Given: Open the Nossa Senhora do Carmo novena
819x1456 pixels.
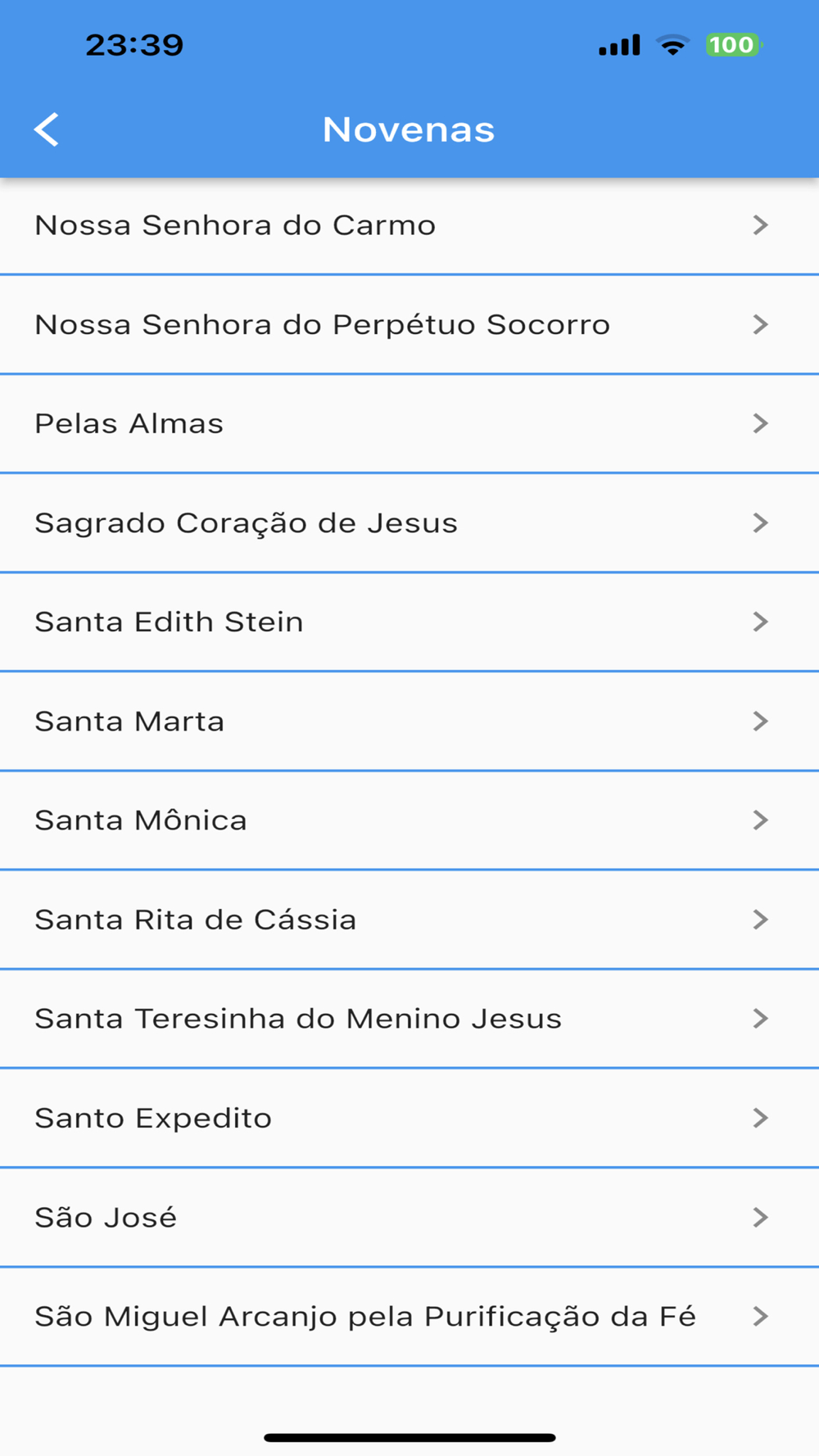Looking at the screenshot, I should 409,225.
